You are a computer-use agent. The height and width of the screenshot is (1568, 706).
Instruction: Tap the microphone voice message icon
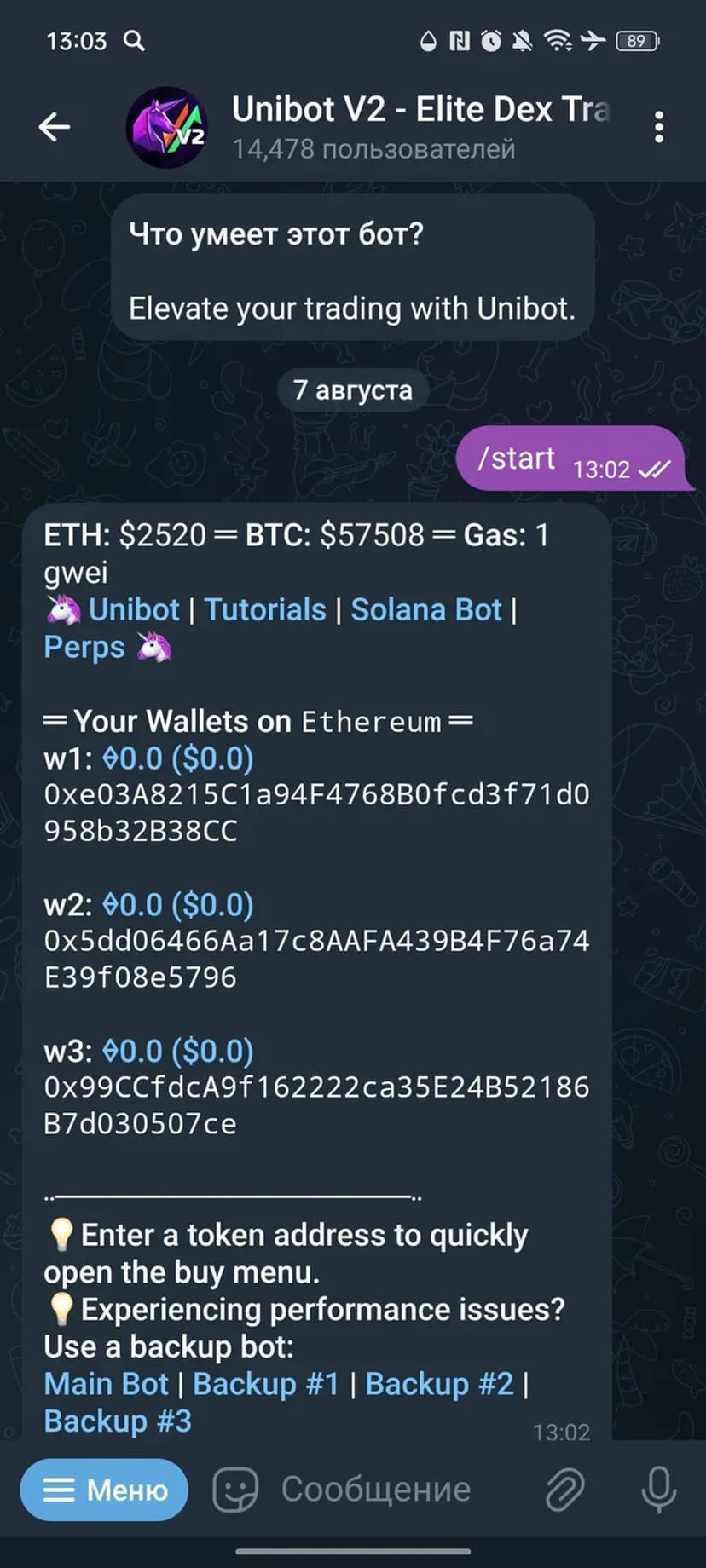coord(658,1490)
